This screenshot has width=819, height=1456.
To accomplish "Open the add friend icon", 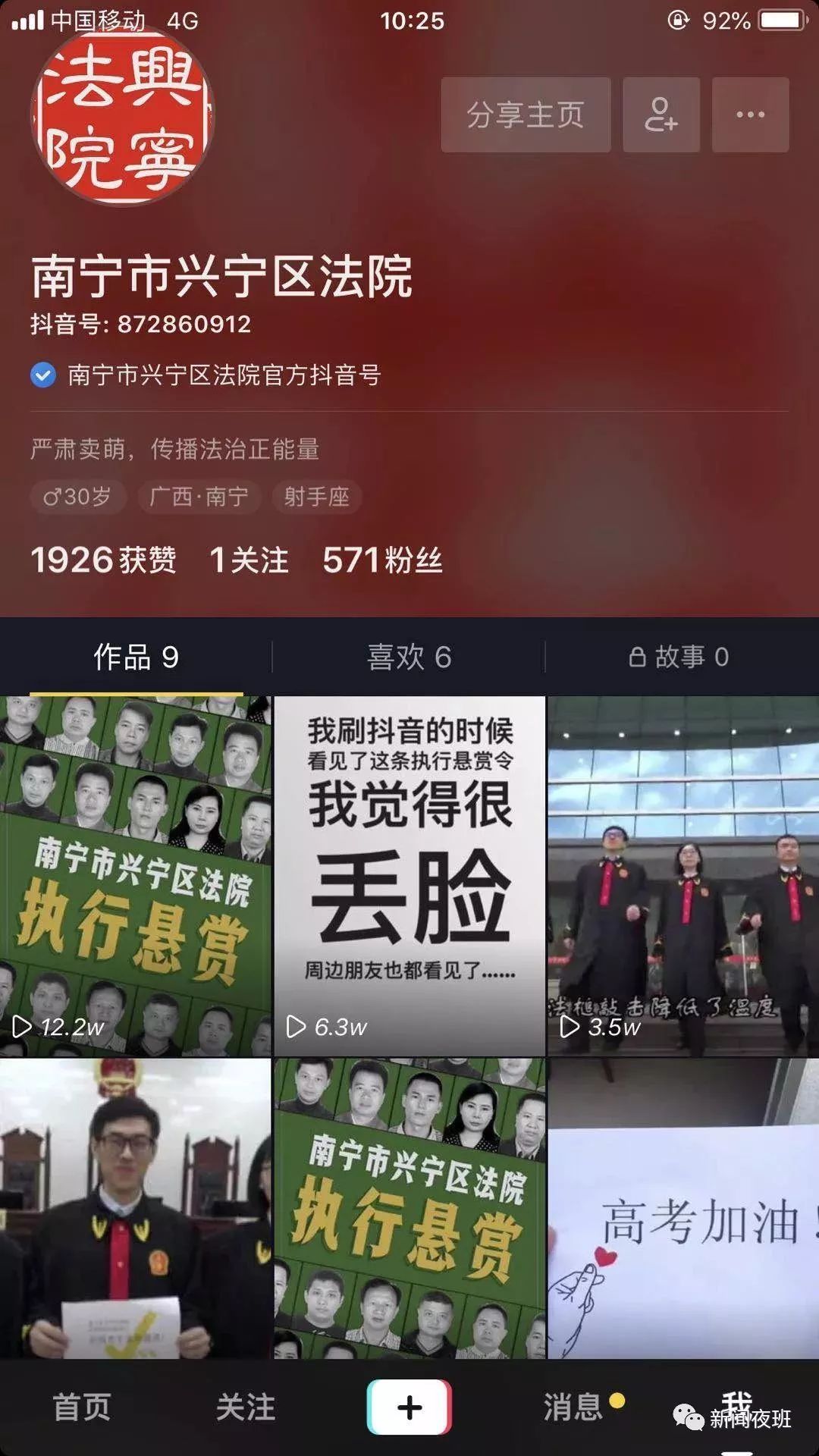I will click(x=661, y=115).
